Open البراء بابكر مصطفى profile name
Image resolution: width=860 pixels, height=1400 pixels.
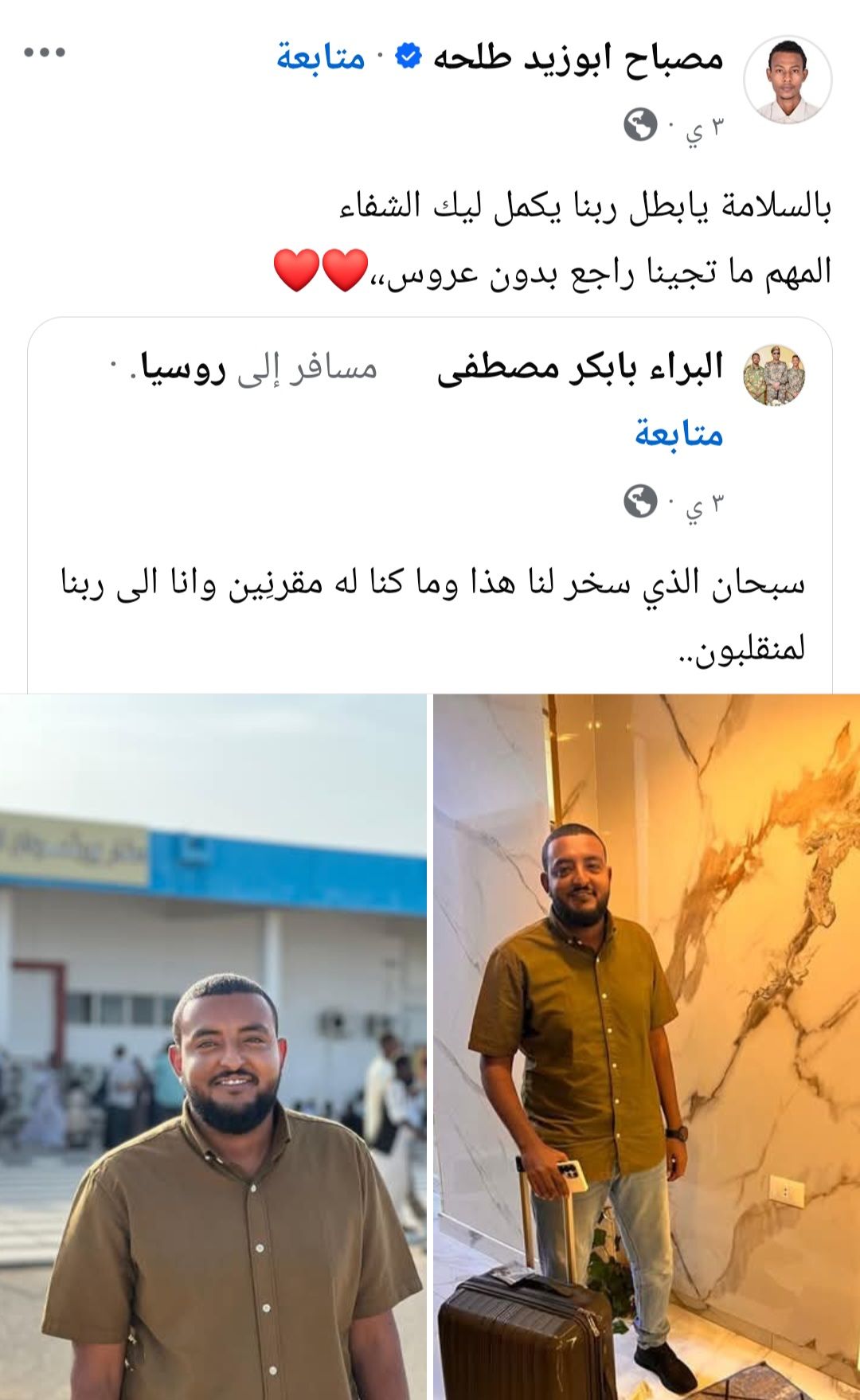(580, 368)
